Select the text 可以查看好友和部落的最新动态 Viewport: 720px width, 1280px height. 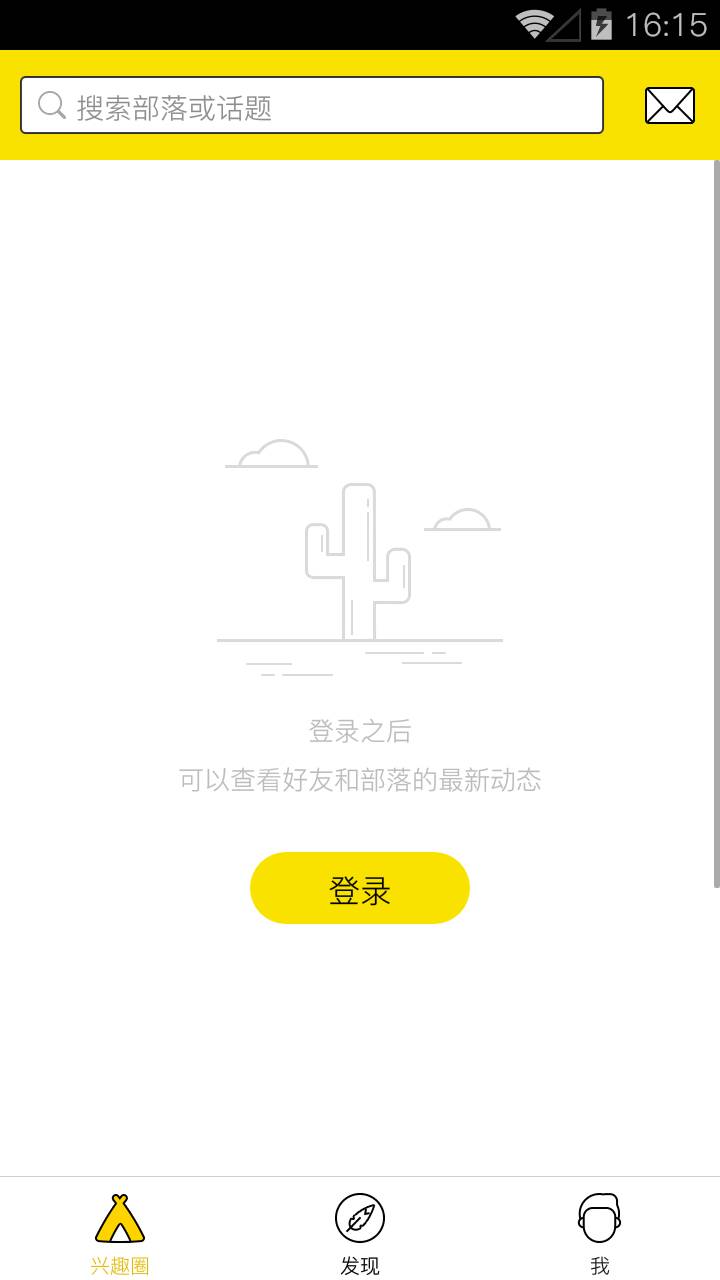pyautogui.click(x=359, y=781)
